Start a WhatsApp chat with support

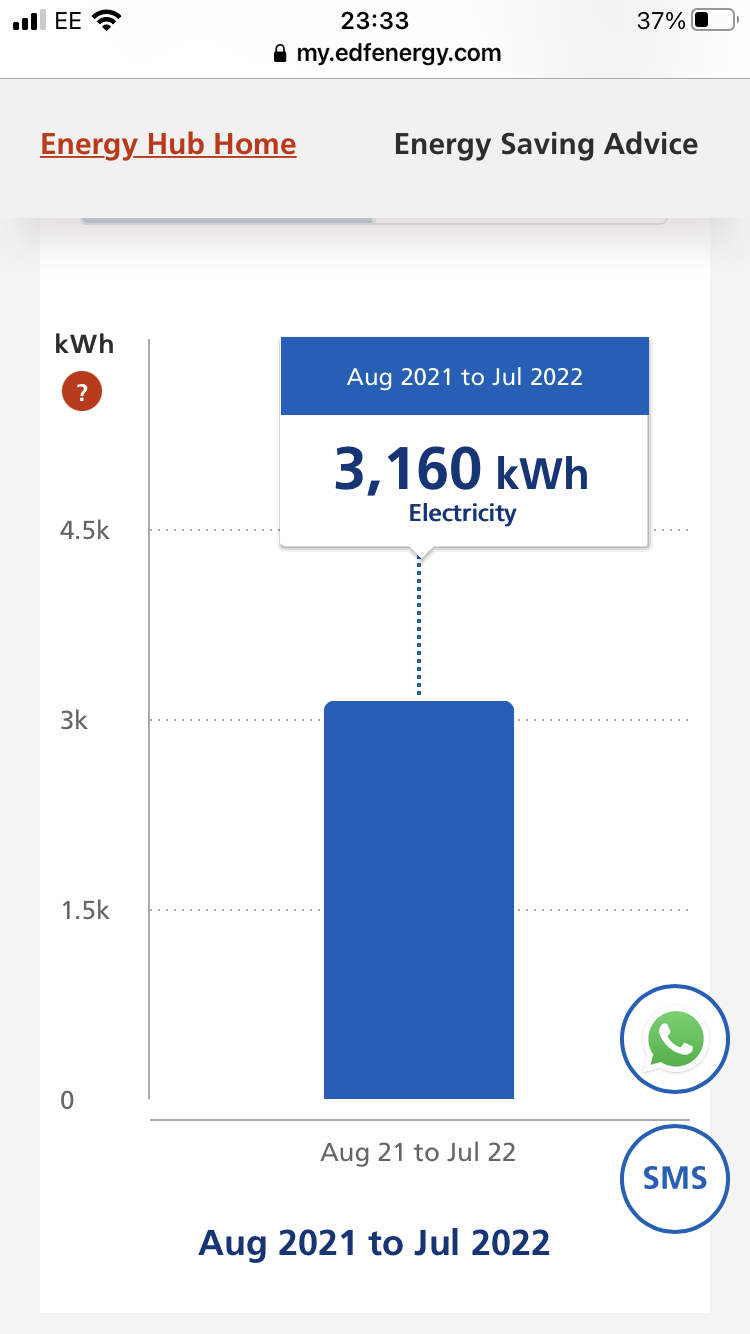[x=675, y=1039]
